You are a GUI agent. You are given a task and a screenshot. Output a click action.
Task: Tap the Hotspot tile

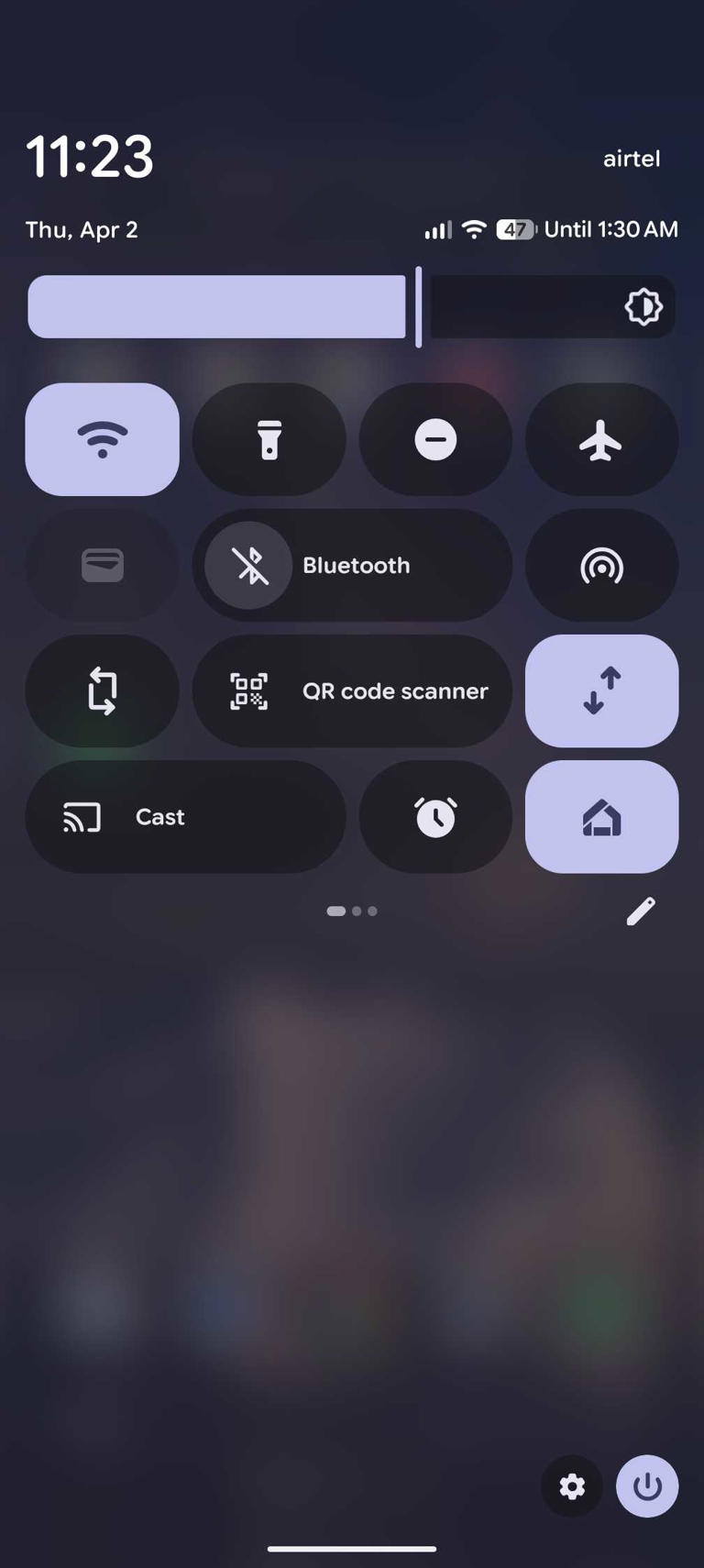point(601,565)
